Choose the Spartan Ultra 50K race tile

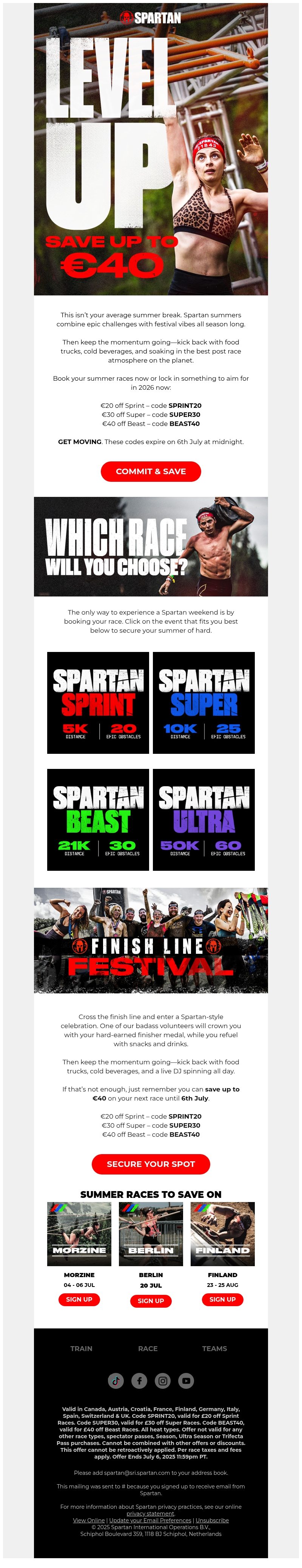tap(203, 819)
